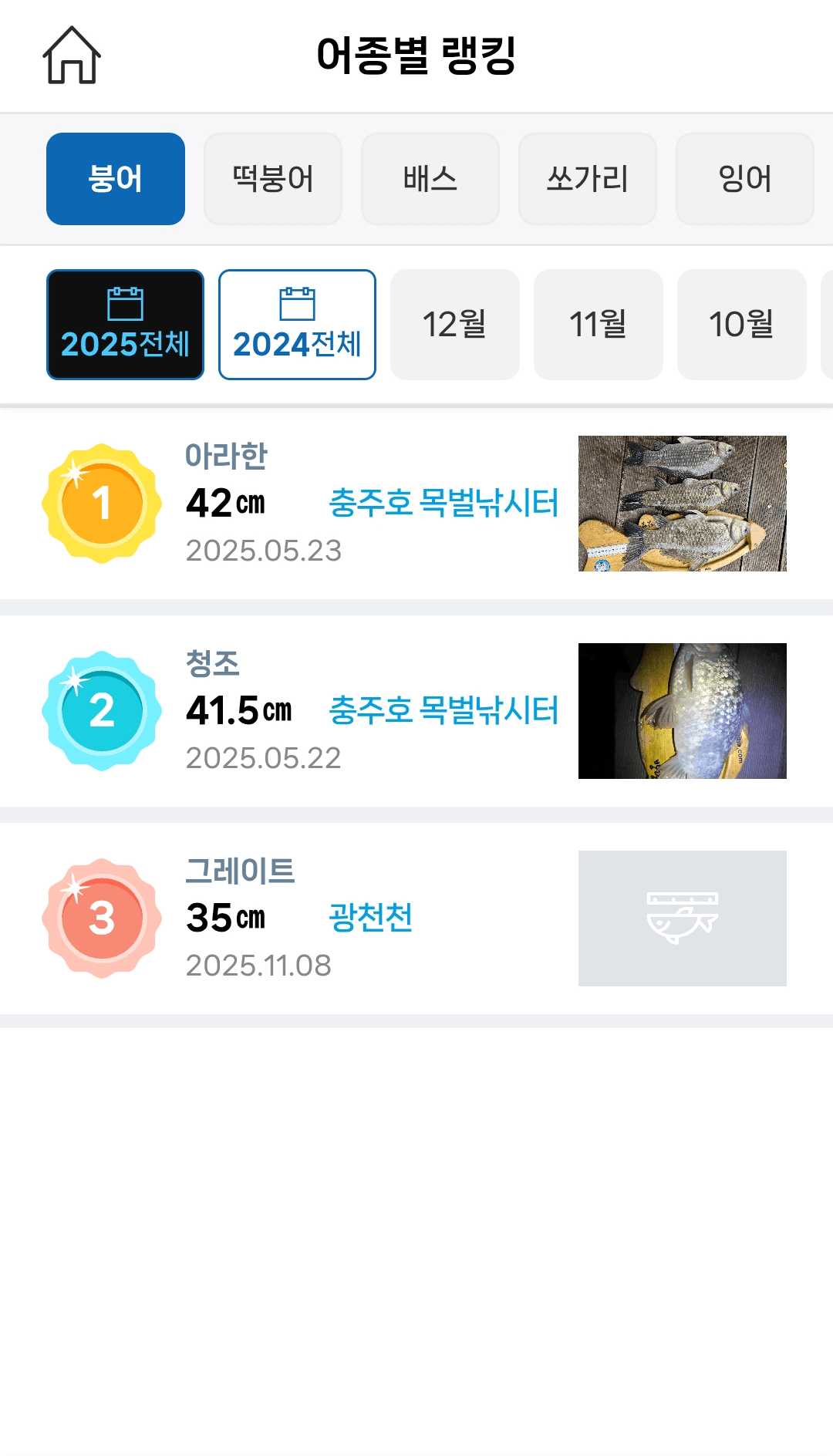This screenshot has width=833, height=1456.
Task: Filter rankings by 11월
Action: pyautogui.click(x=599, y=325)
